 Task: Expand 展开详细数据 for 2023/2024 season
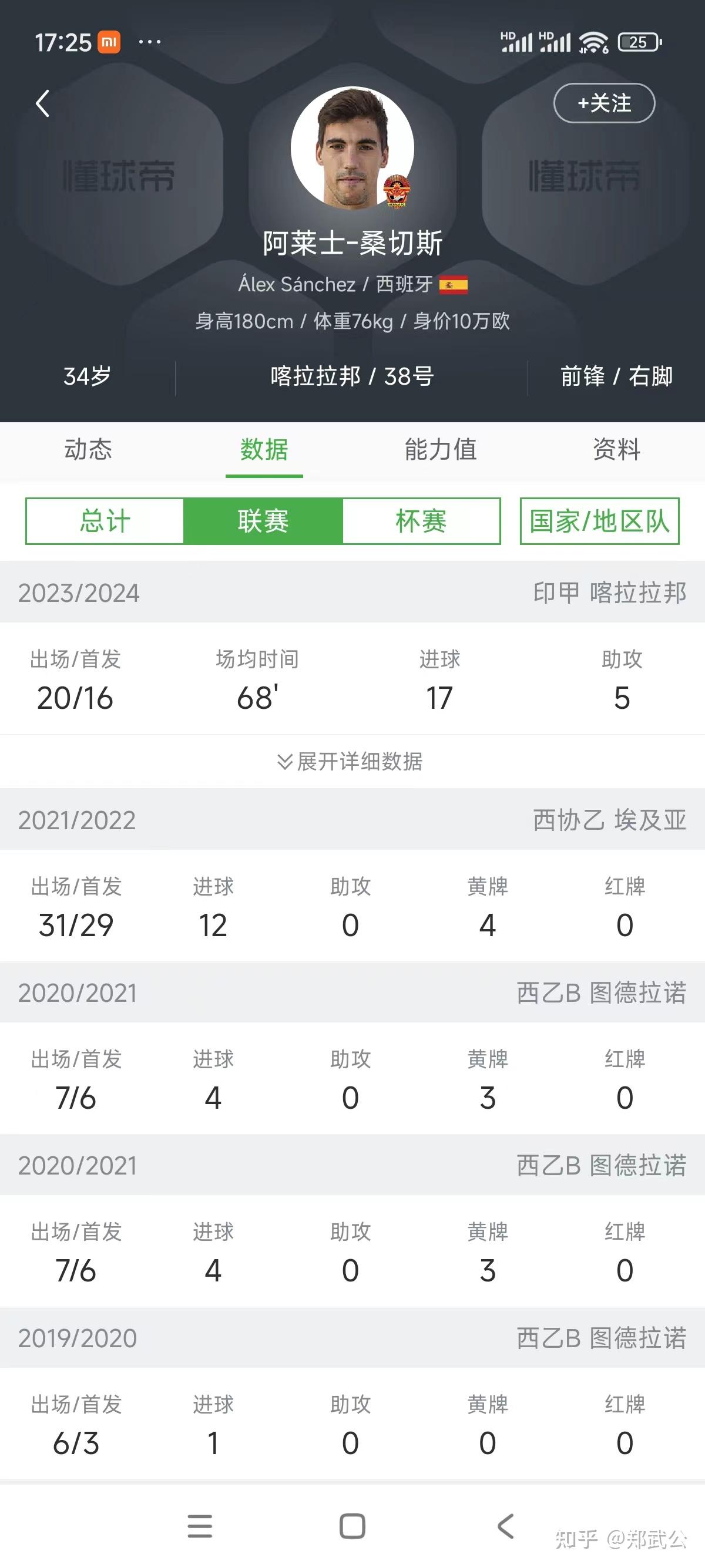(350, 761)
